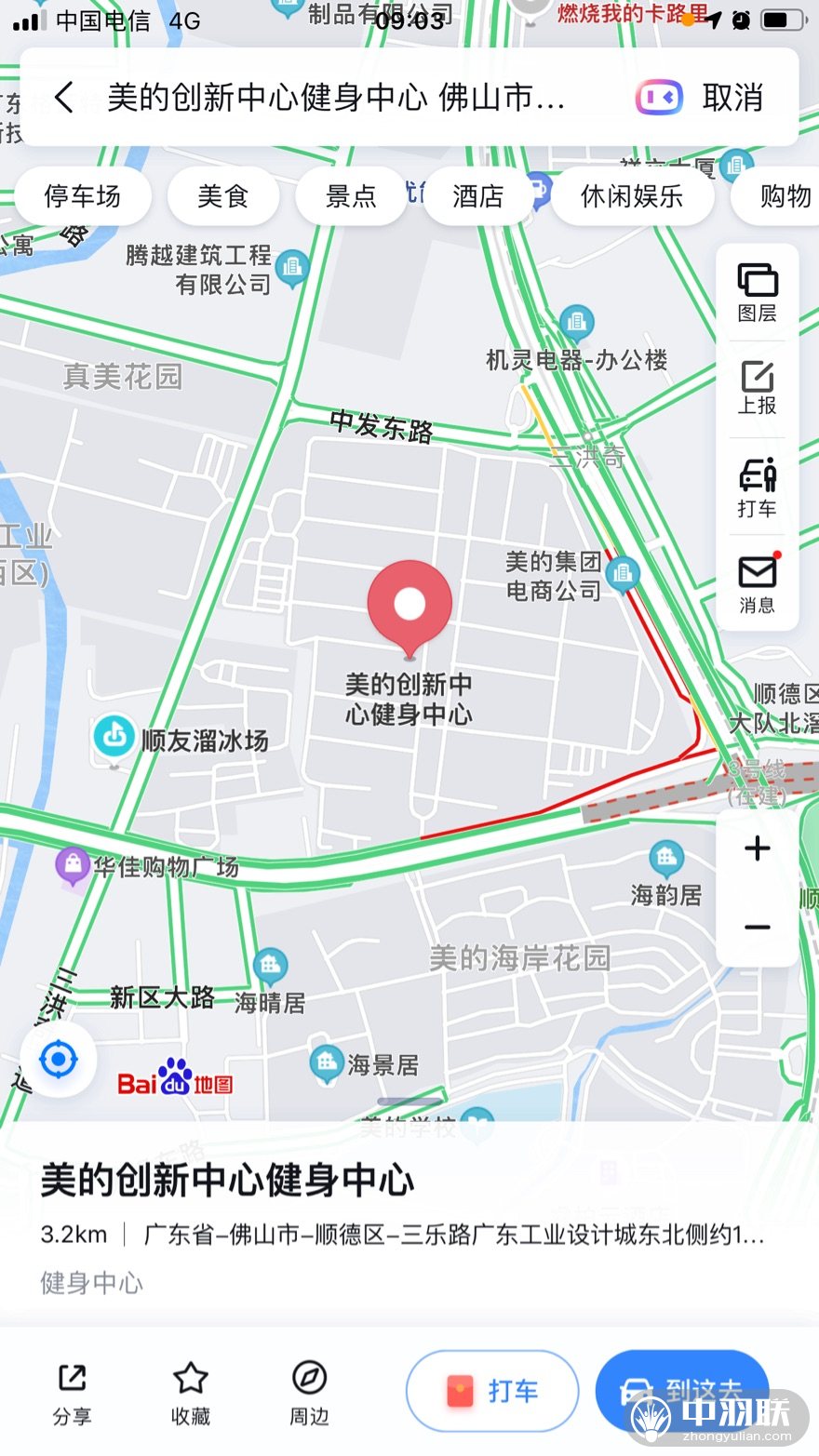This screenshot has height=1456, width=819.
Task: Select the 美食 filter chip
Action: (223, 196)
